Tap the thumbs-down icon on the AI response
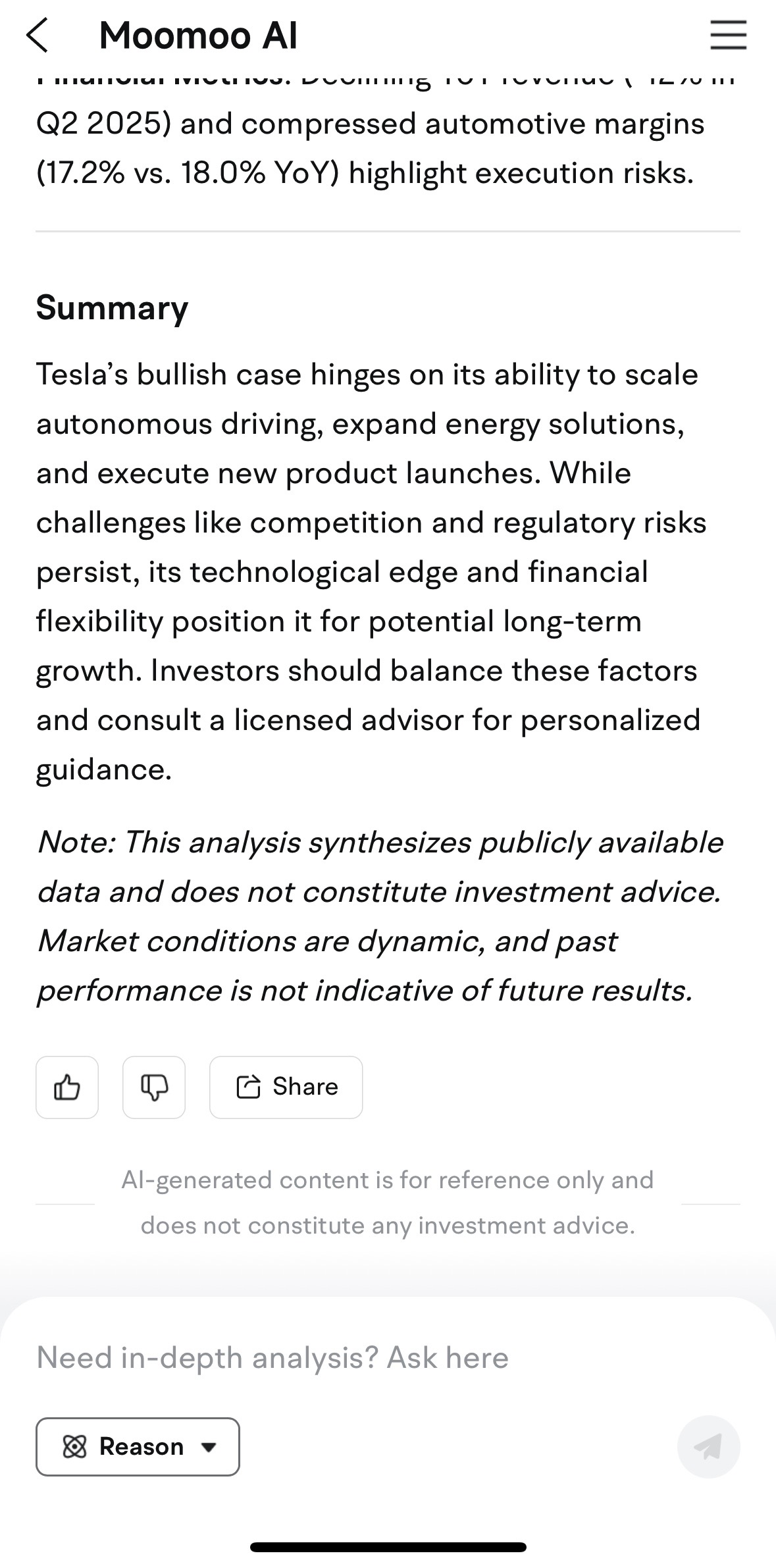This screenshot has height=1568, width=776. (x=154, y=1087)
